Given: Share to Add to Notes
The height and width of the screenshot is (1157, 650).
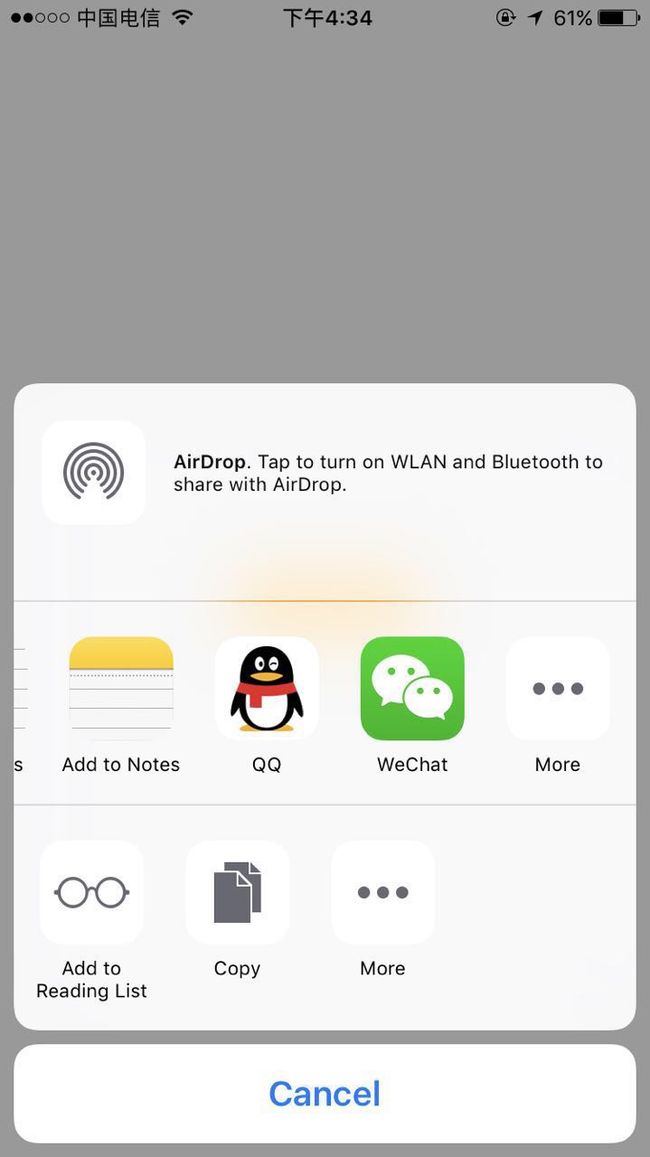Looking at the screenshot, I should click(x=121, y=688).
